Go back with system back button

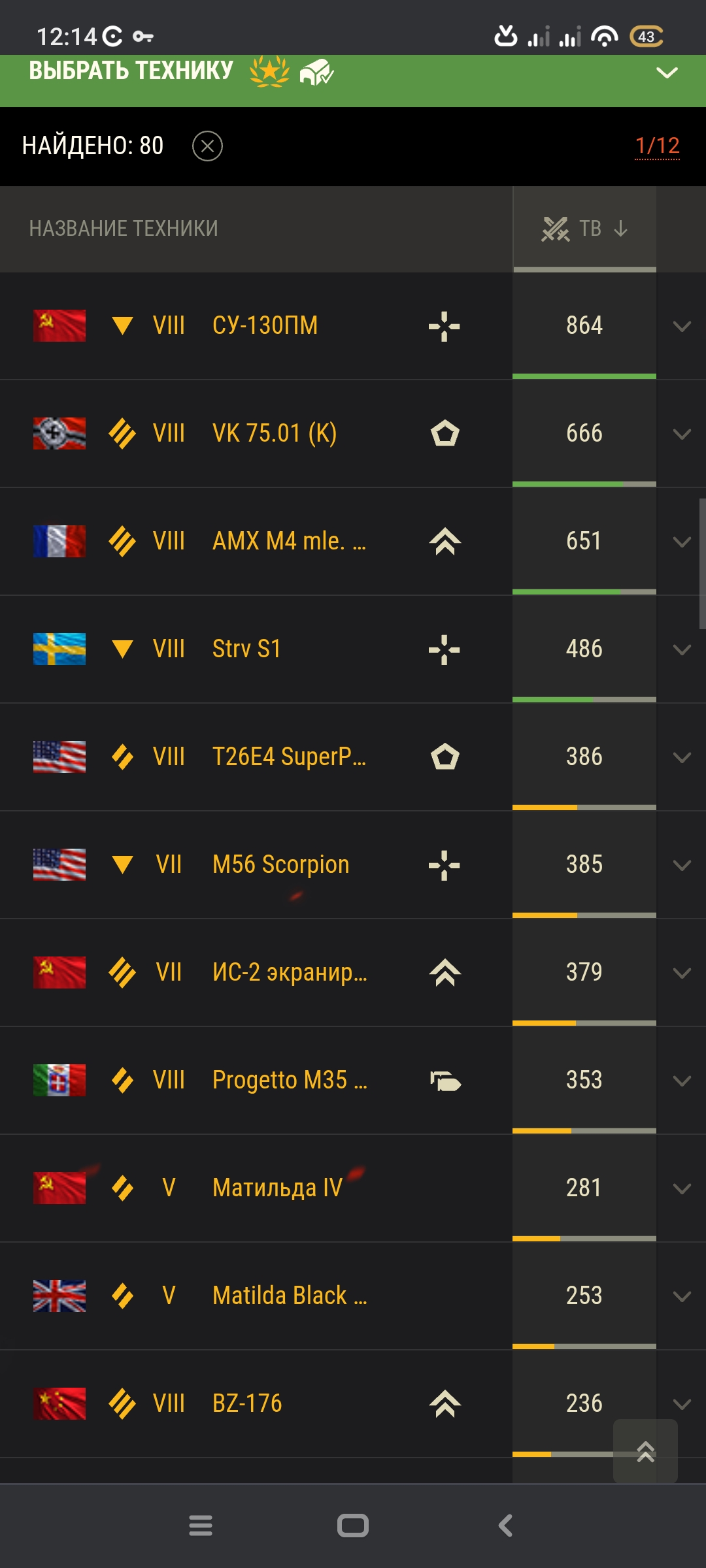pyautogui.click(x=505, y=1526)
